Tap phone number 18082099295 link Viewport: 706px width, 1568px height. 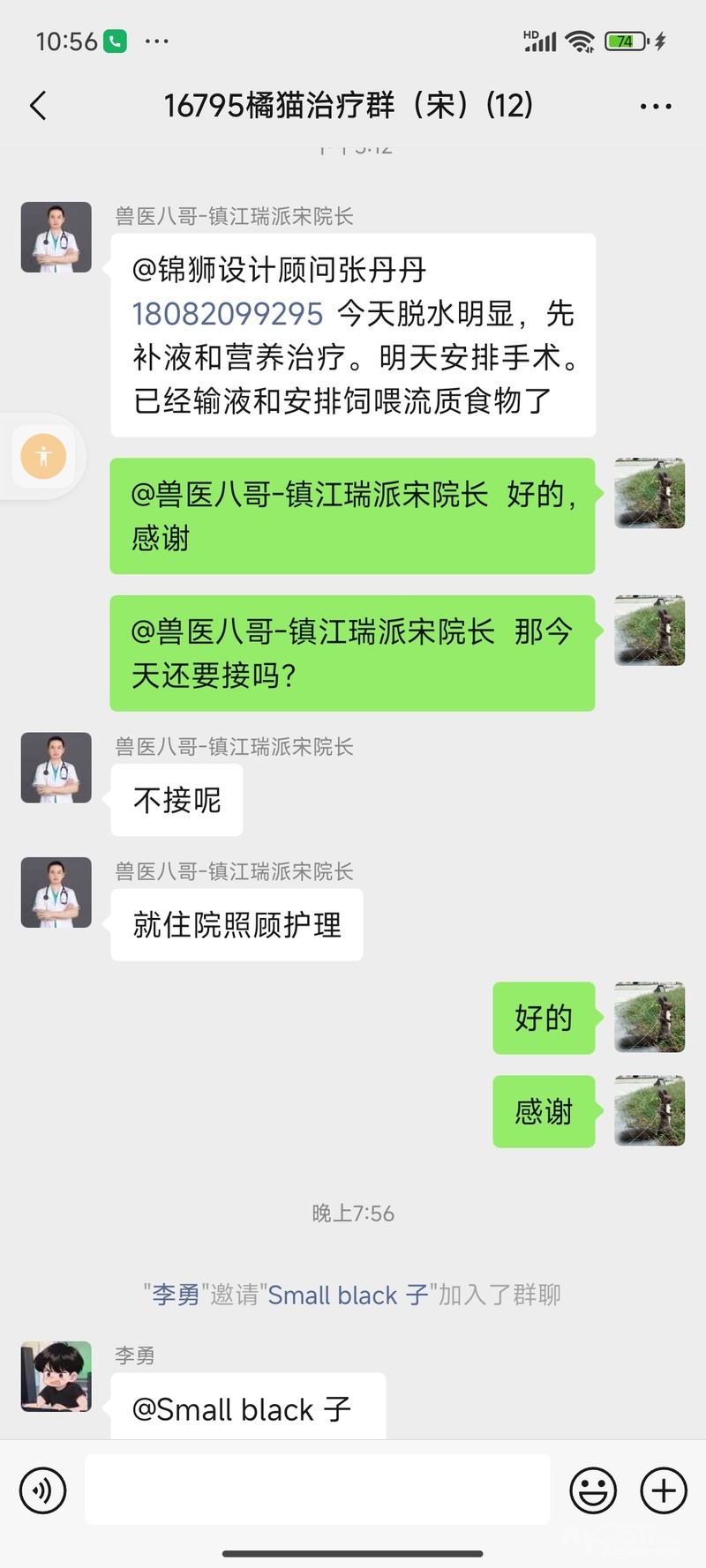click(x=228, y=314)
